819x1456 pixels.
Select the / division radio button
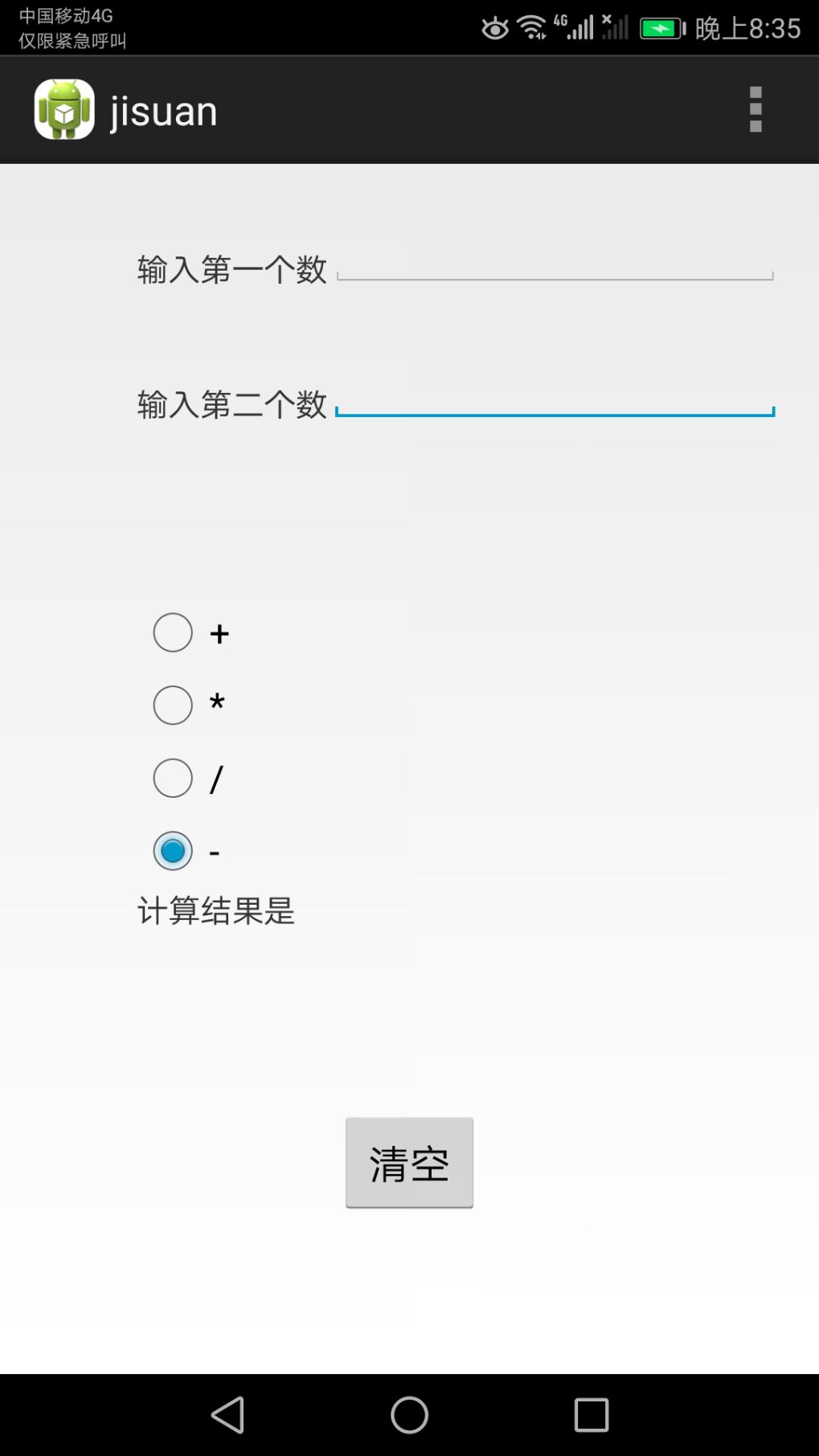173,778
